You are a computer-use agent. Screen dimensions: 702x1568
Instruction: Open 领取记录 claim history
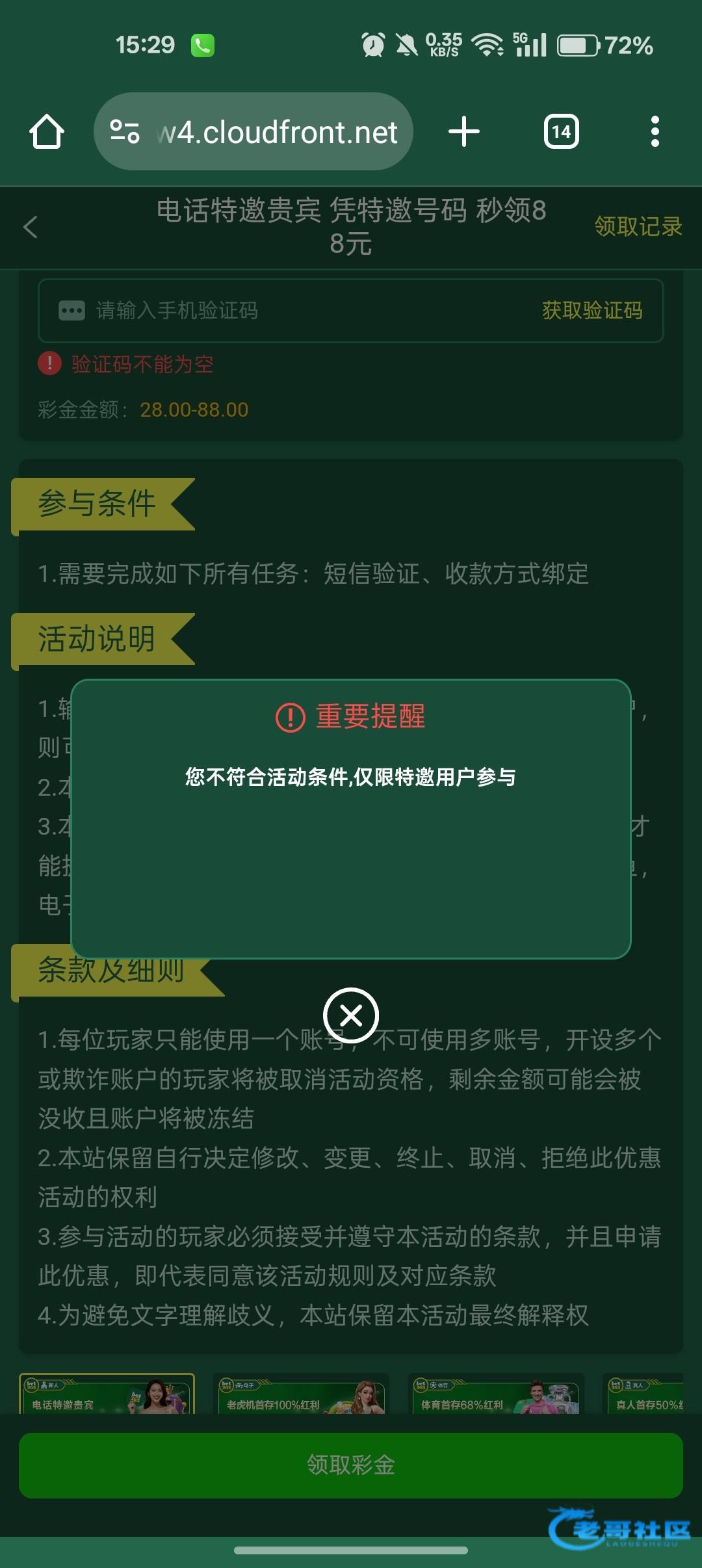pyautogui.click(x=638, y=227)
